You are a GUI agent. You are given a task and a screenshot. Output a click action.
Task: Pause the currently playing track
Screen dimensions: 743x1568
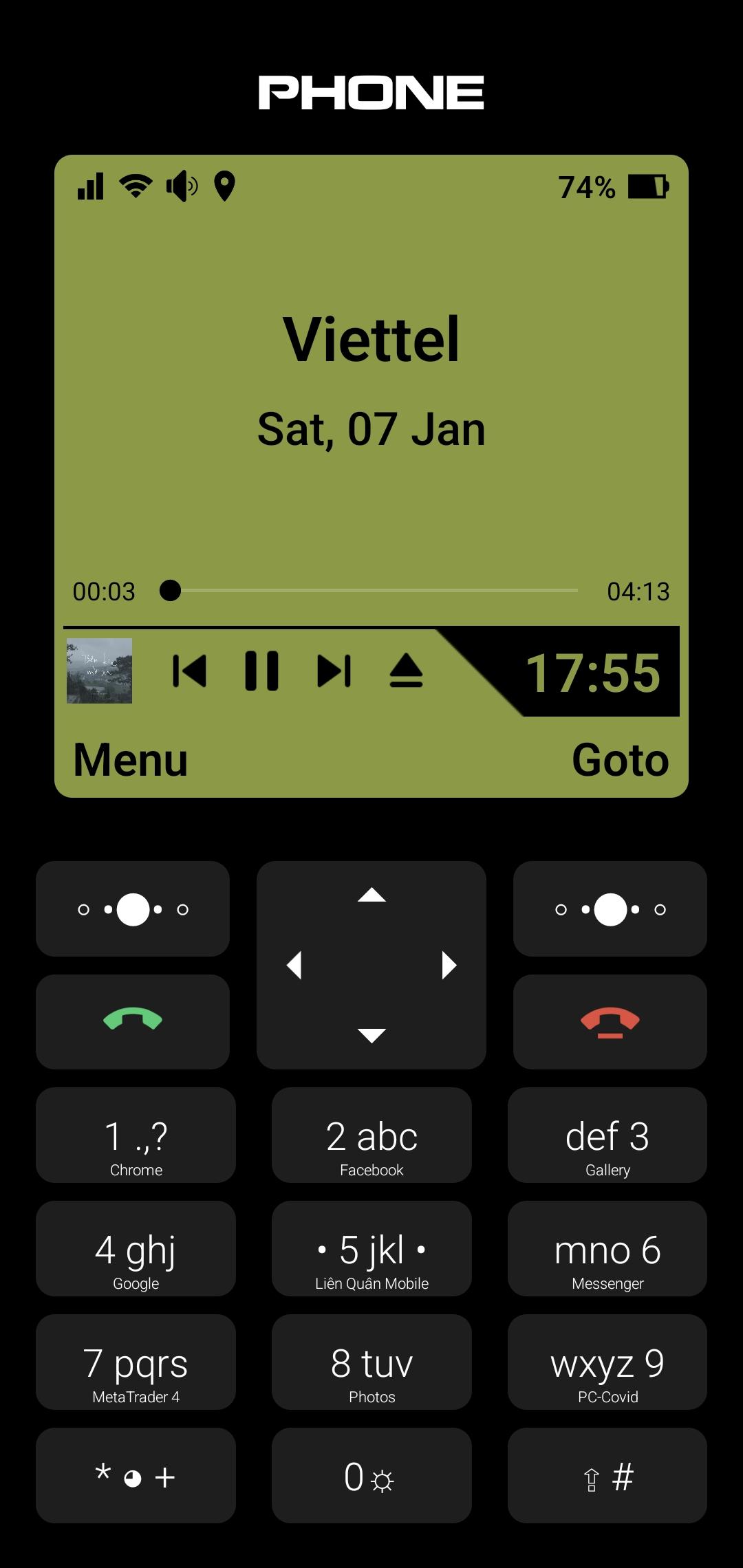tap(262, 671)
